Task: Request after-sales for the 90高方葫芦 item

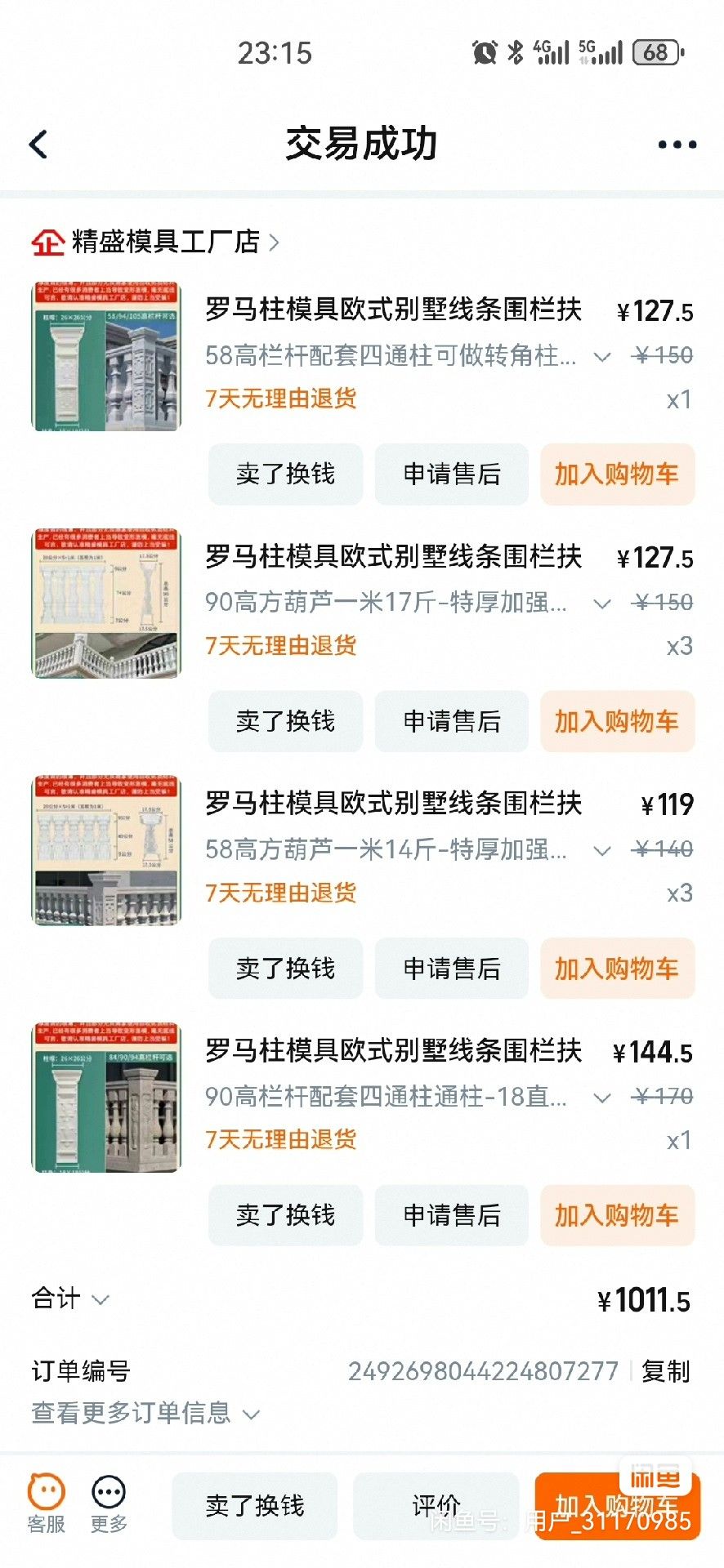Action: [x=451, y=721]
